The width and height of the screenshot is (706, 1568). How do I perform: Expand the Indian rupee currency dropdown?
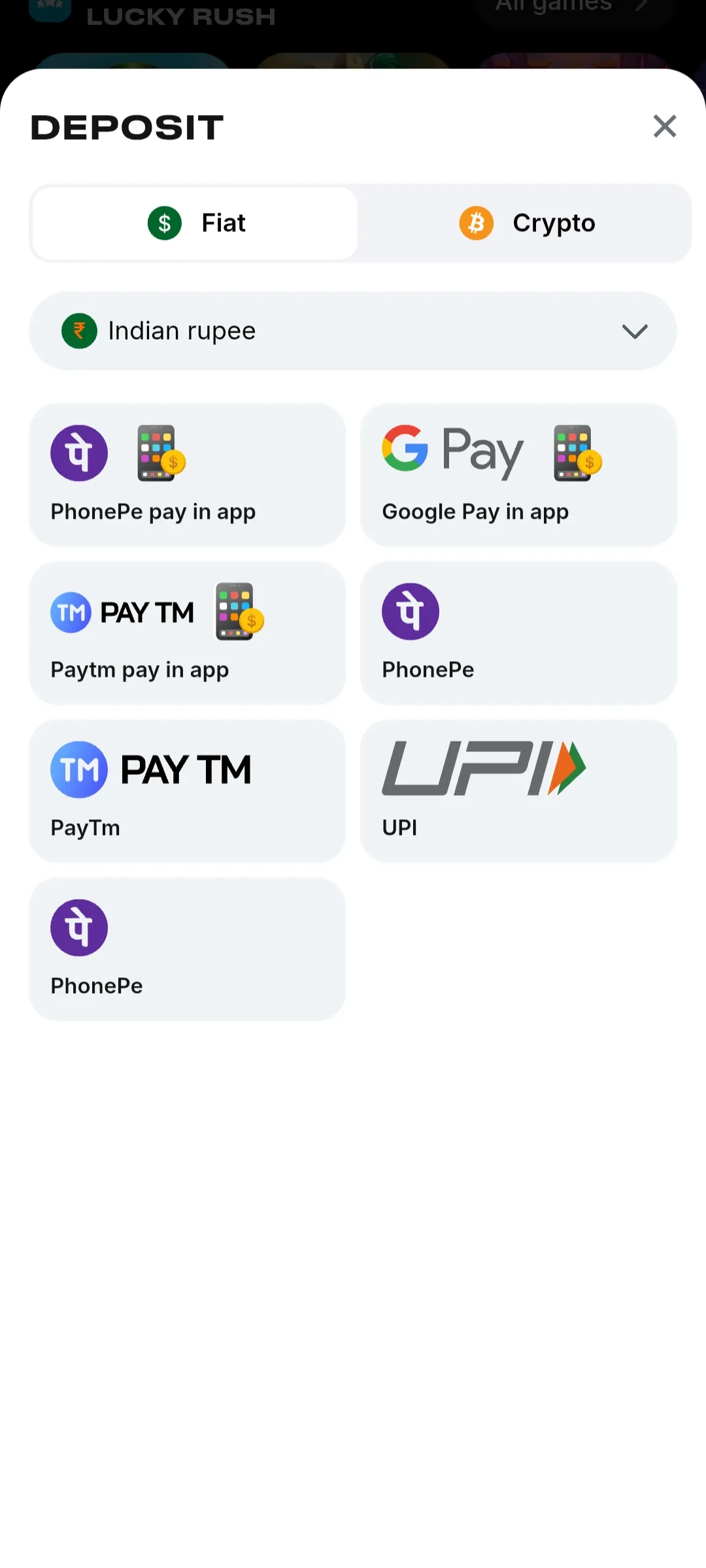click(353, 331)
